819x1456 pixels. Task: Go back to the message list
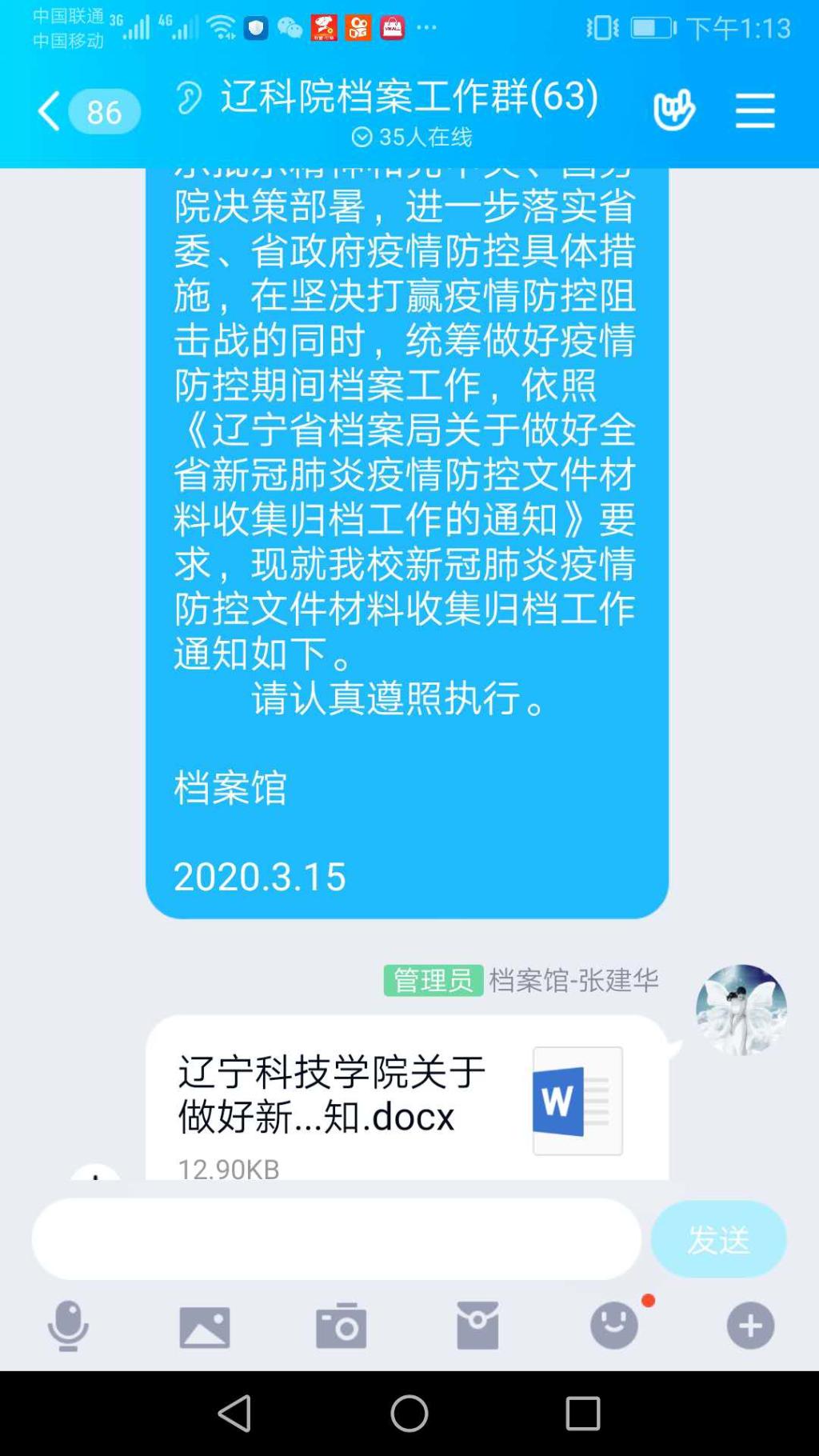click(x=50, y=111)
